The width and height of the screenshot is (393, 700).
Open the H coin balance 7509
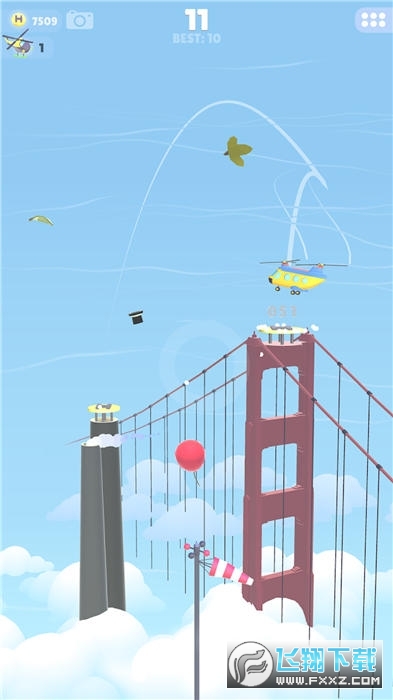click(35, 20)
